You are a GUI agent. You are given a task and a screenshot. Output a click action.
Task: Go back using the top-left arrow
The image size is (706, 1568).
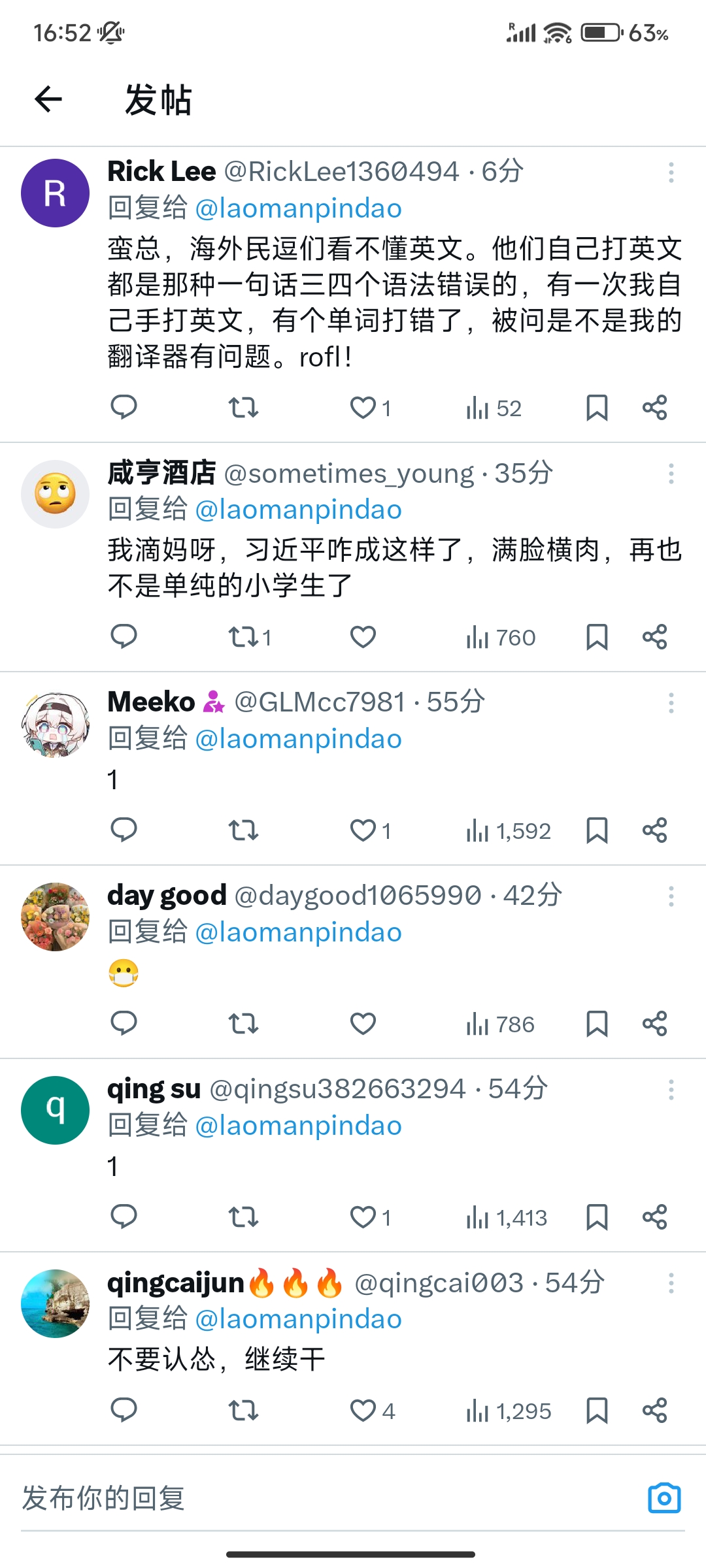[48, 99]
